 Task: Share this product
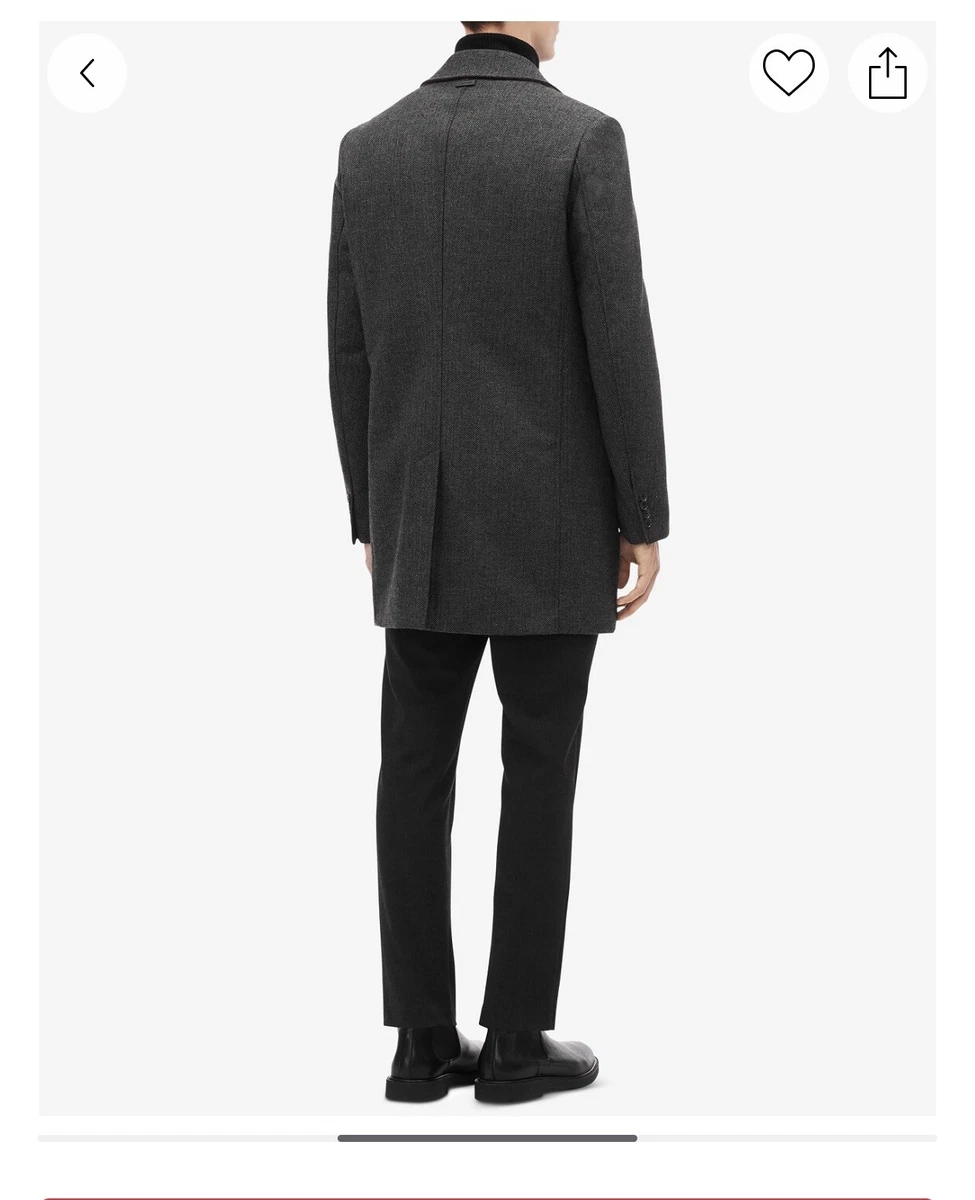pos(887,73)
